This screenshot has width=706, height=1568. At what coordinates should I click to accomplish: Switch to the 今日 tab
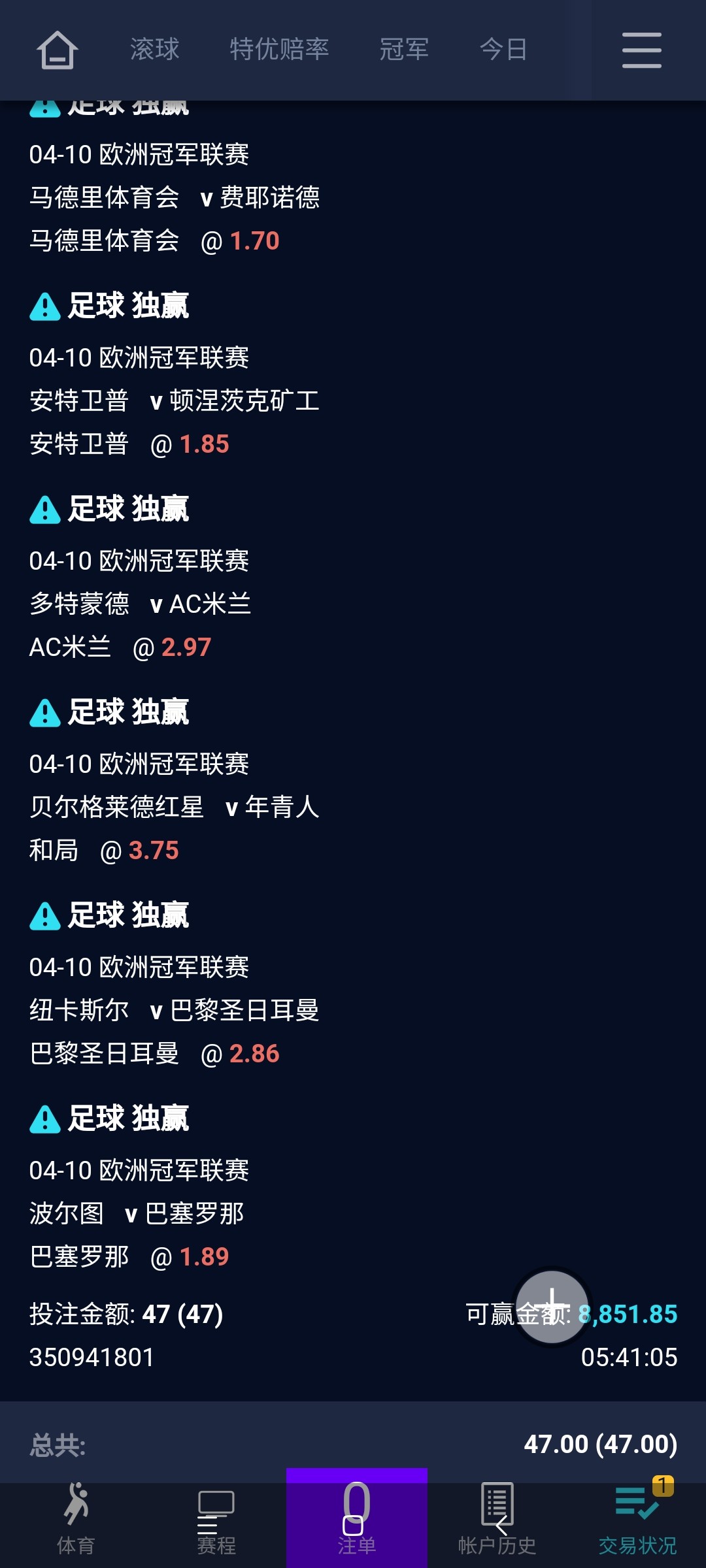[503, 50]
